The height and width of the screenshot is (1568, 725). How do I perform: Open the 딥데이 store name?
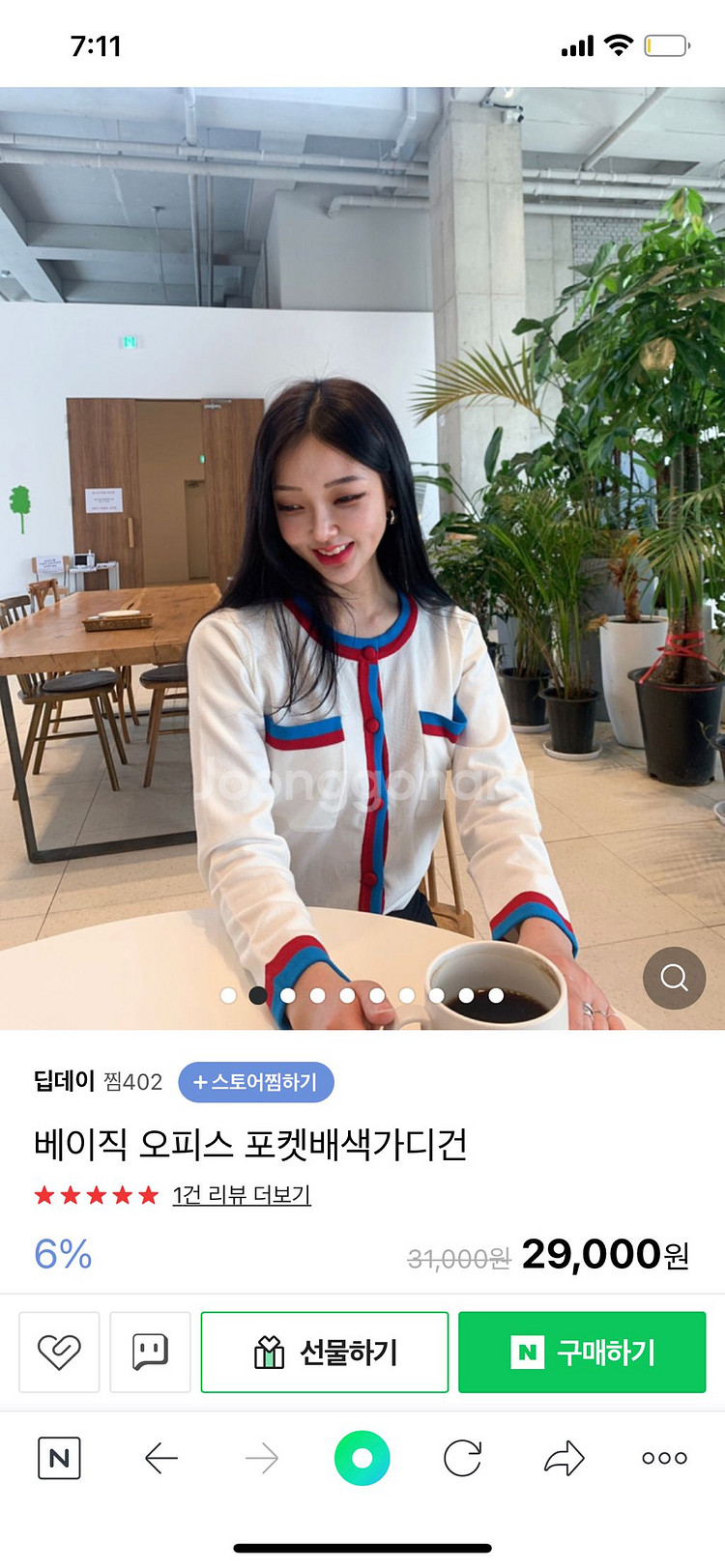pos(65,1081)
